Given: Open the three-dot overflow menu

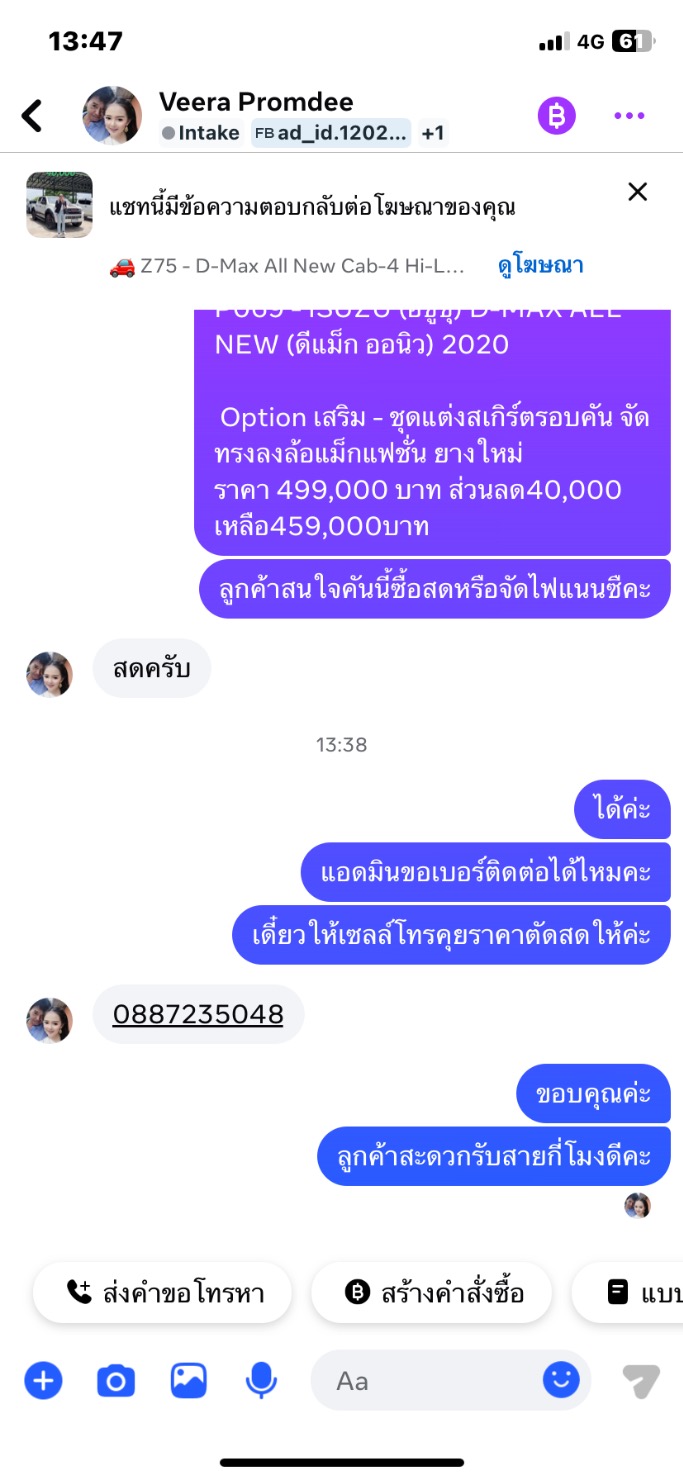Looking at the screenshot, I should pos(629,116).
